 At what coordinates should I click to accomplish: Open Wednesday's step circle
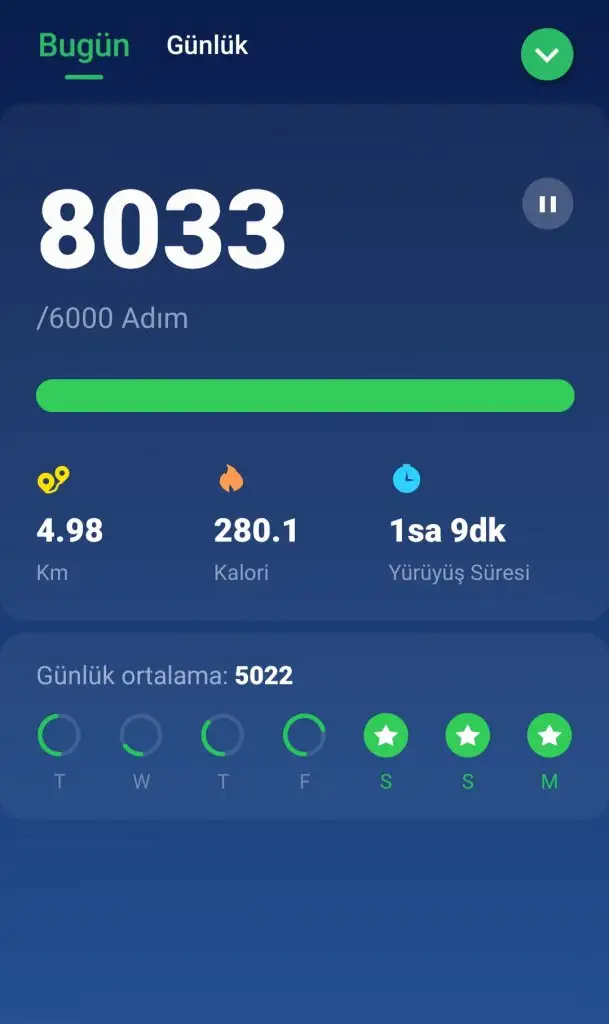pos(141,736)
